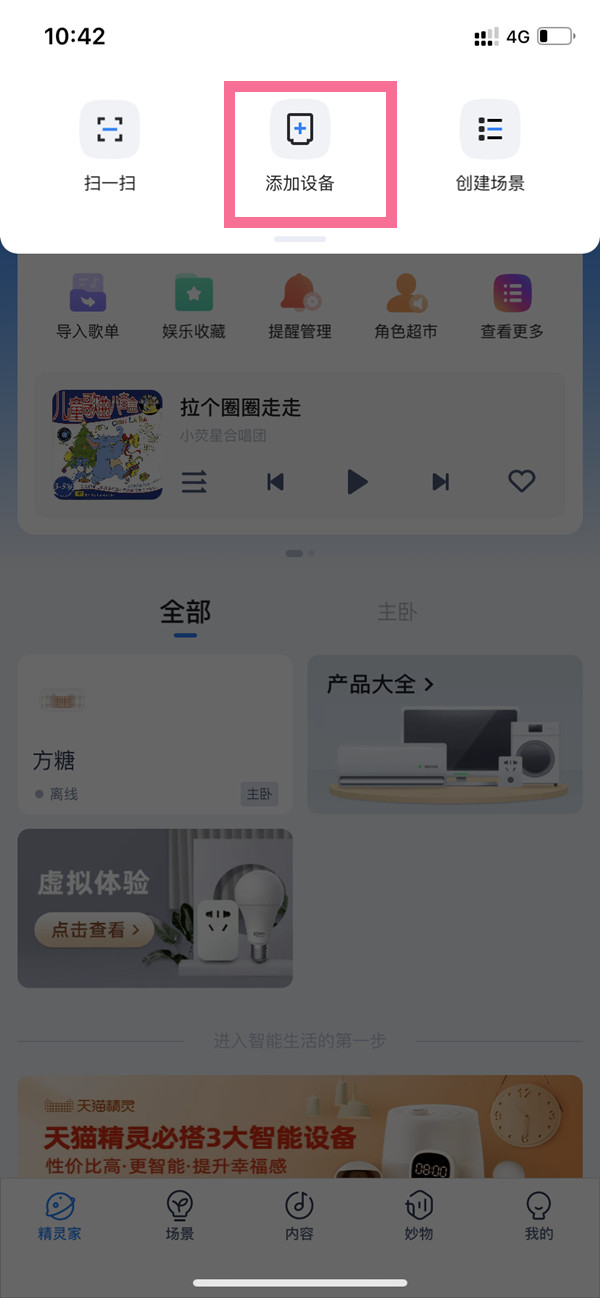This screenshot has width=600, height=1298.
Task: Play the song 拉个圈圈走走
Action: (357, 482)
